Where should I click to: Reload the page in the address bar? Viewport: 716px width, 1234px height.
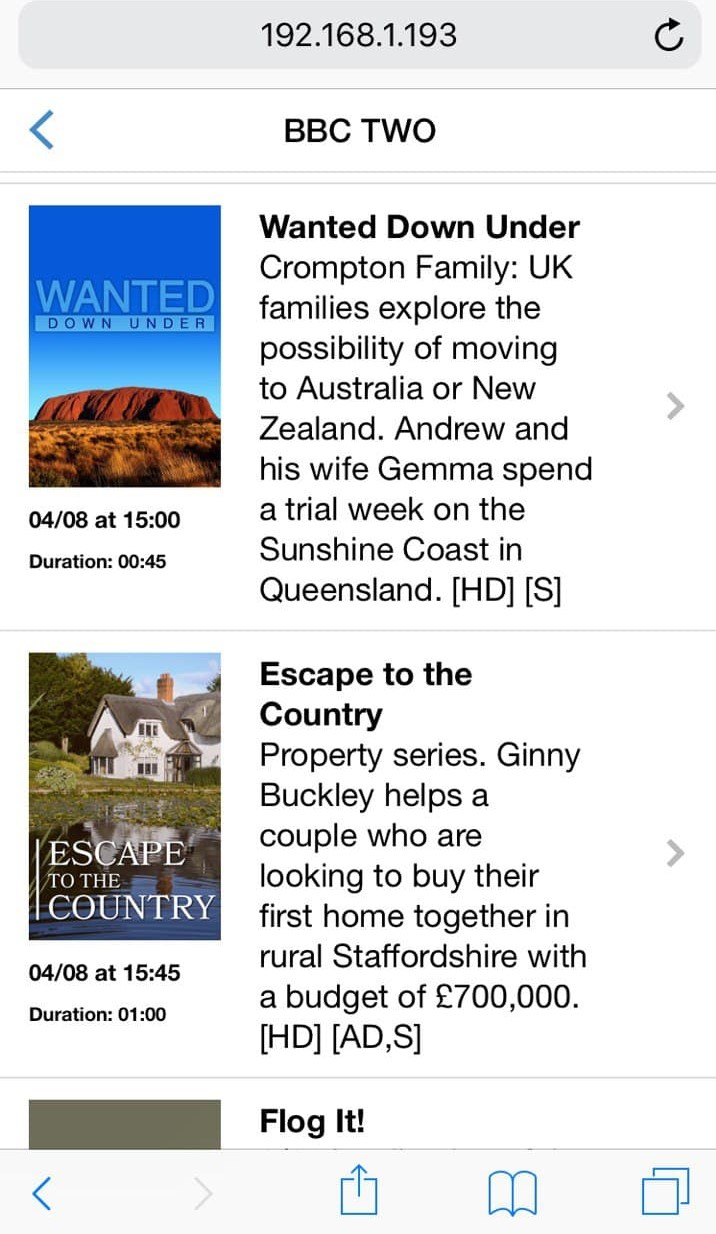tap(668, 36)
